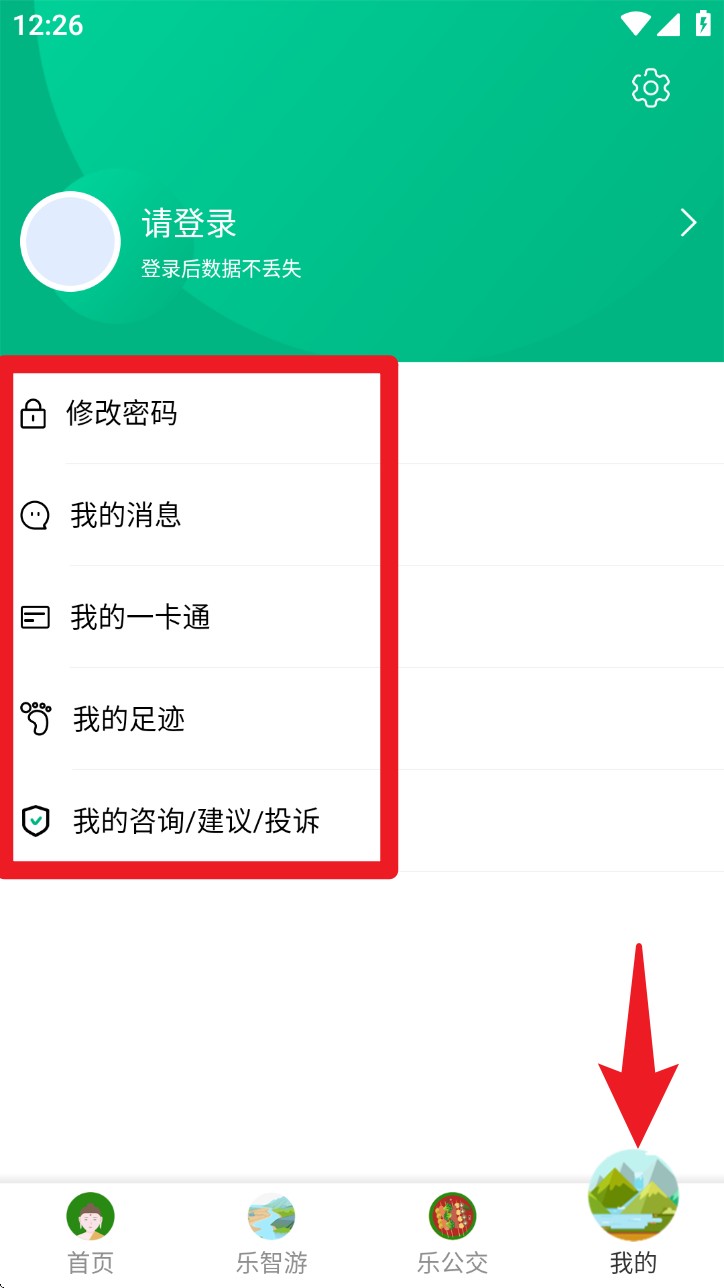
Task: Click the 乐公交 bus icon
Action: pyautogui.click(x=452, y=1215)
